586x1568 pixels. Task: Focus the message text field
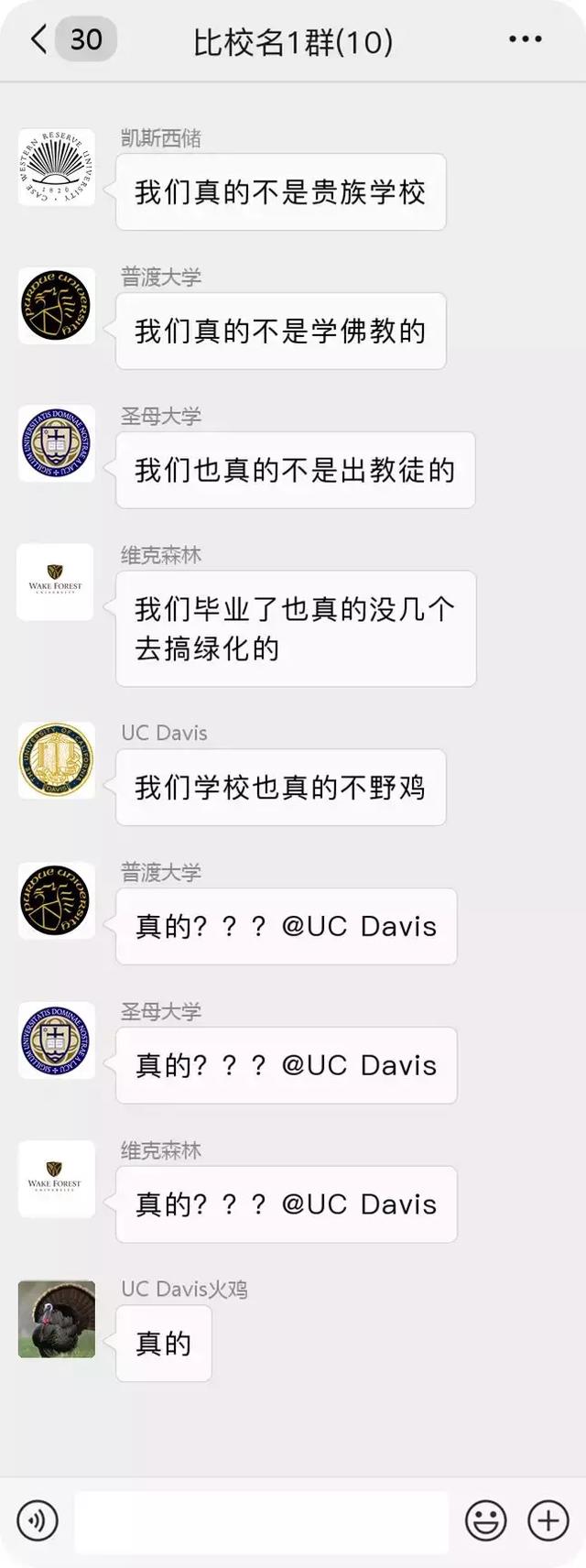261,1520
